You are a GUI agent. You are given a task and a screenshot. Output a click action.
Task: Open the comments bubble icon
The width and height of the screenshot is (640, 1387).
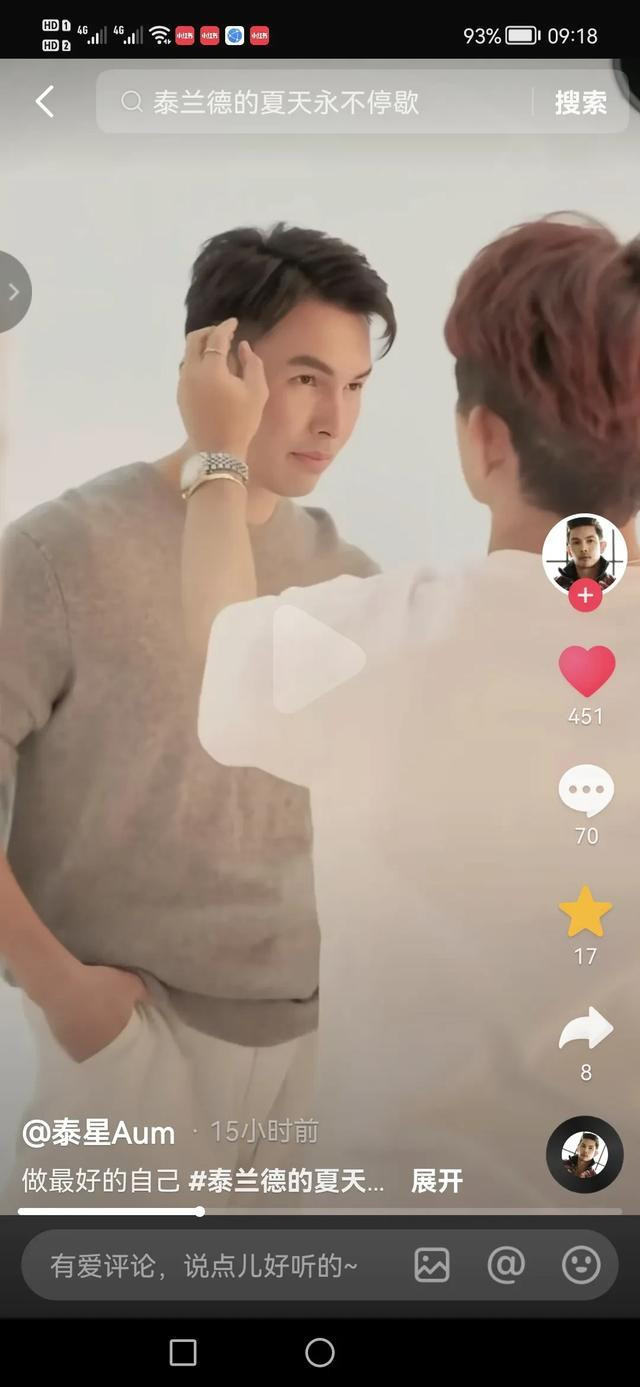point(586,792)
